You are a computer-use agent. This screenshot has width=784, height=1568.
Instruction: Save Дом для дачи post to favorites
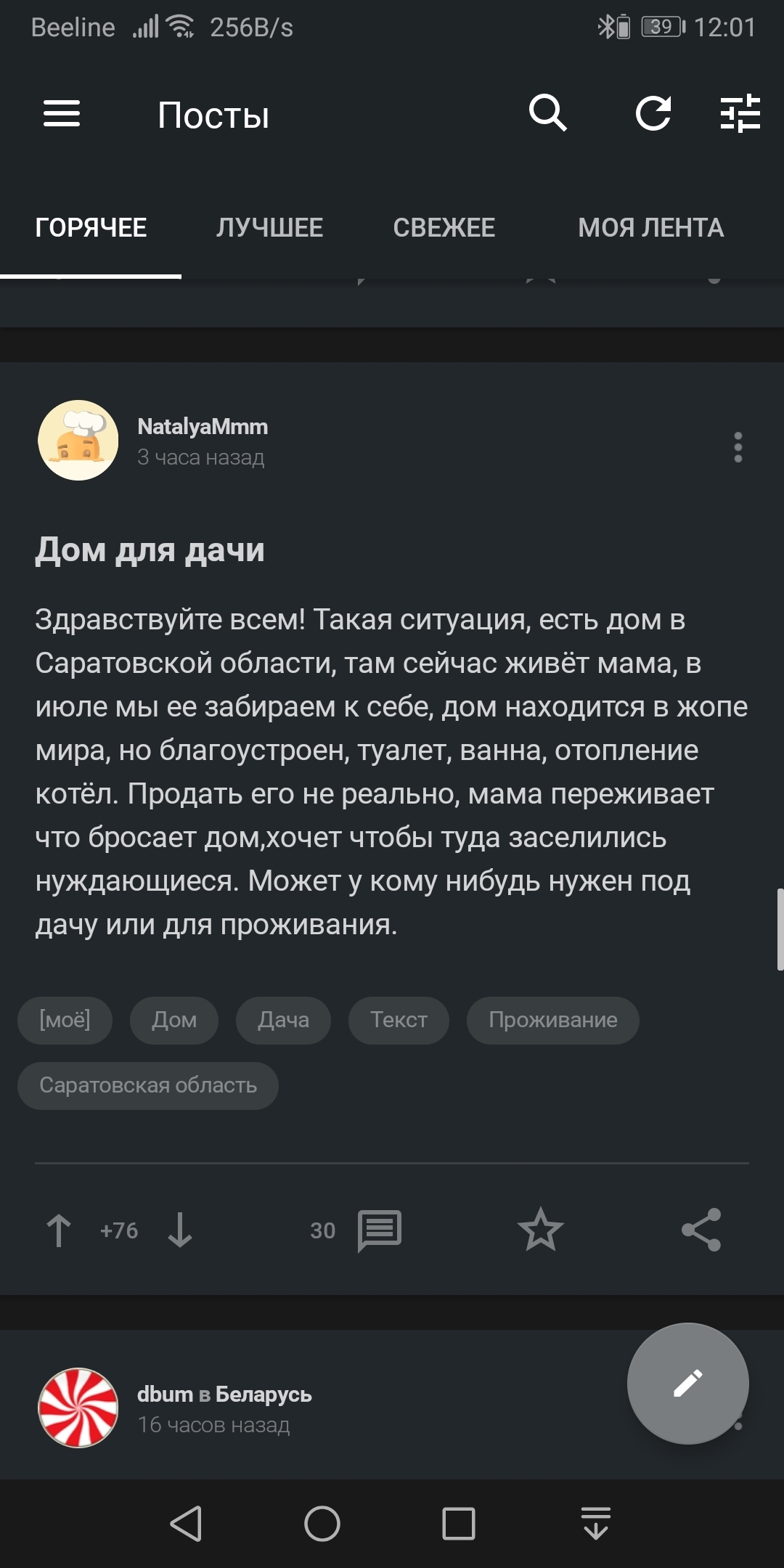point(540,1230)
